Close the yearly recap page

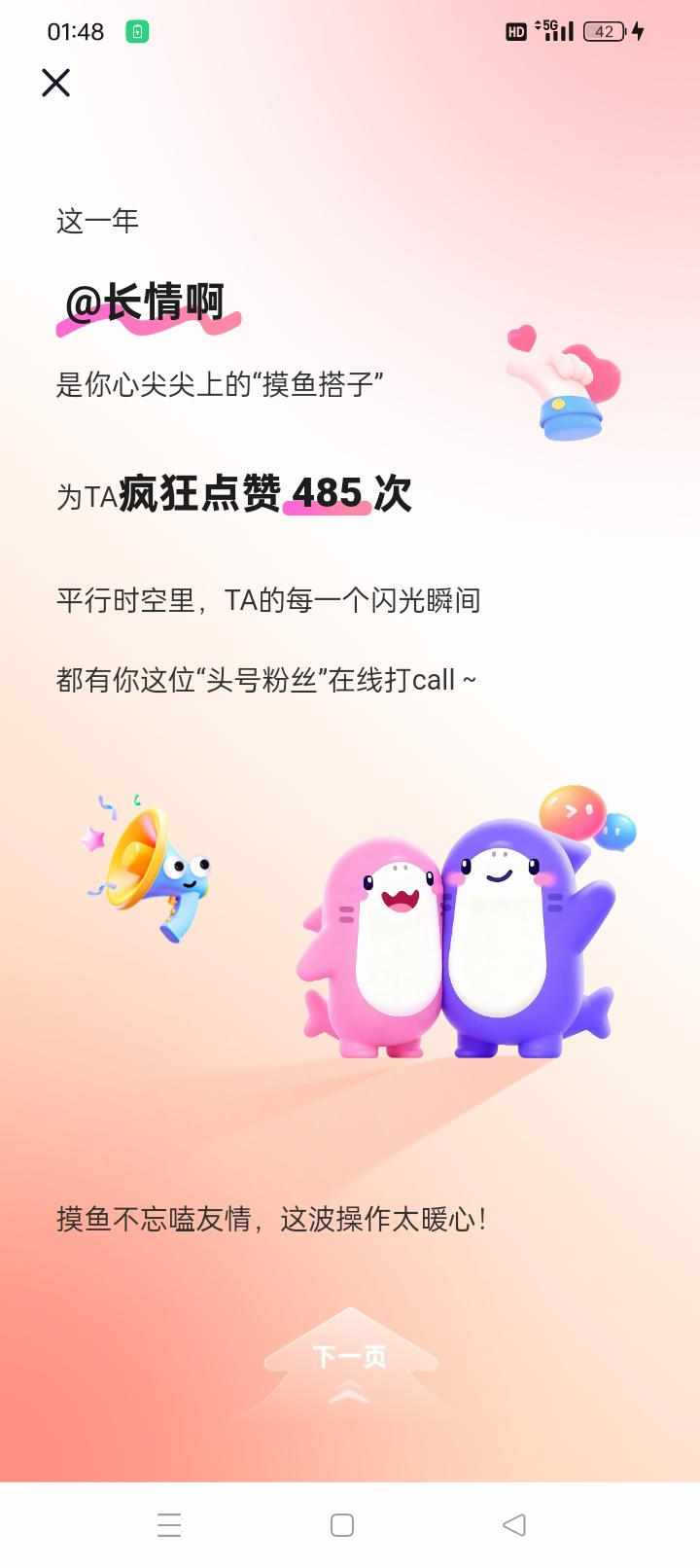[56, 83]
